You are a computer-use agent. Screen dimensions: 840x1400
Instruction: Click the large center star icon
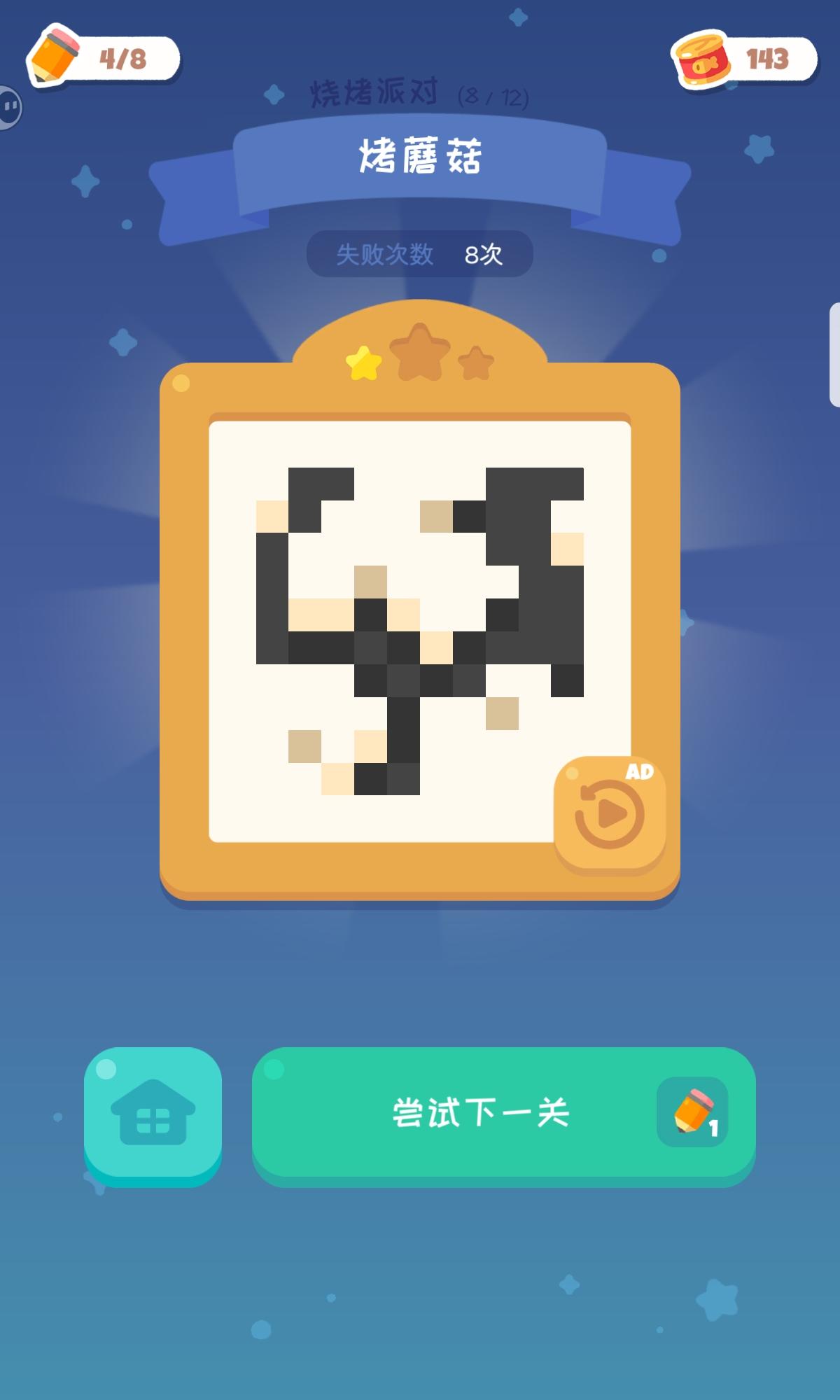[419, 353]
